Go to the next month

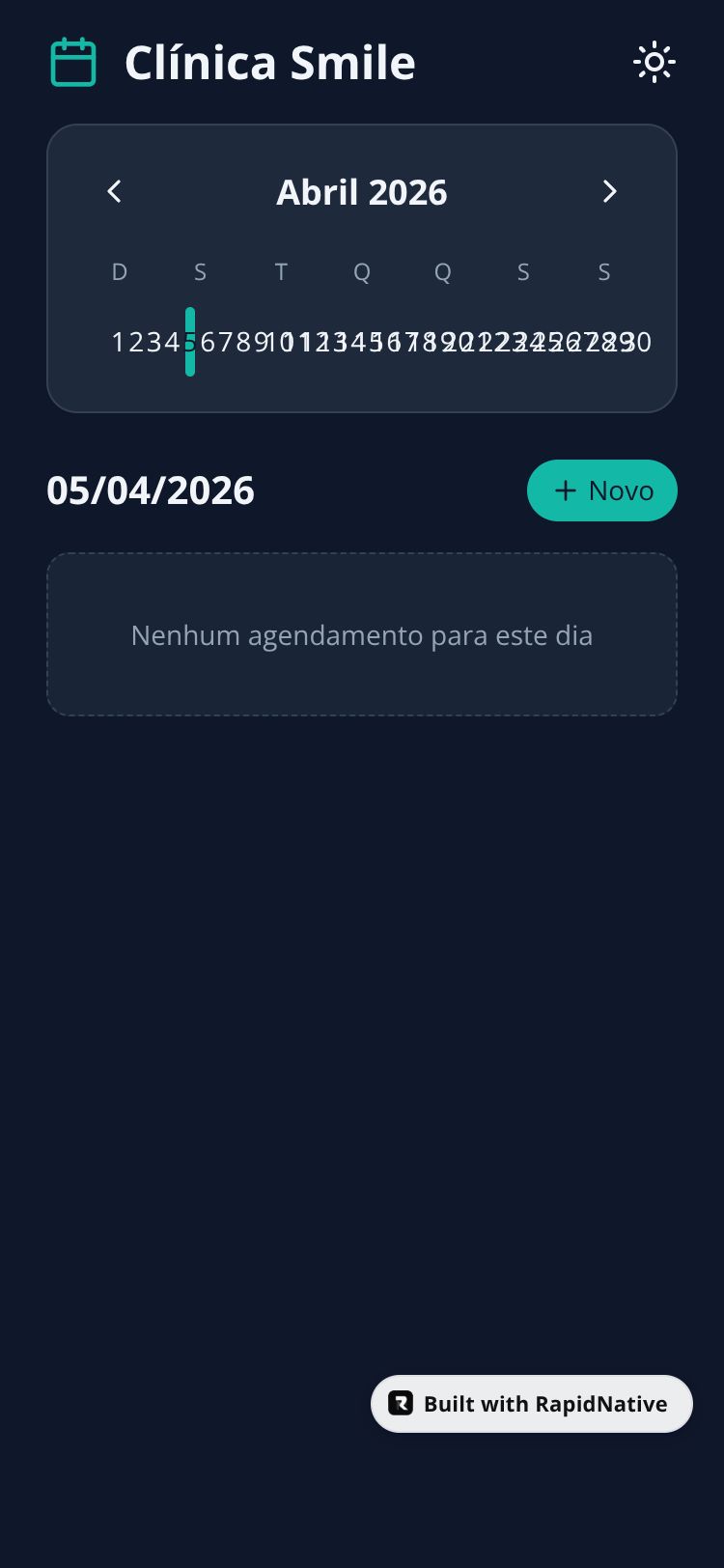click(609, 192)
